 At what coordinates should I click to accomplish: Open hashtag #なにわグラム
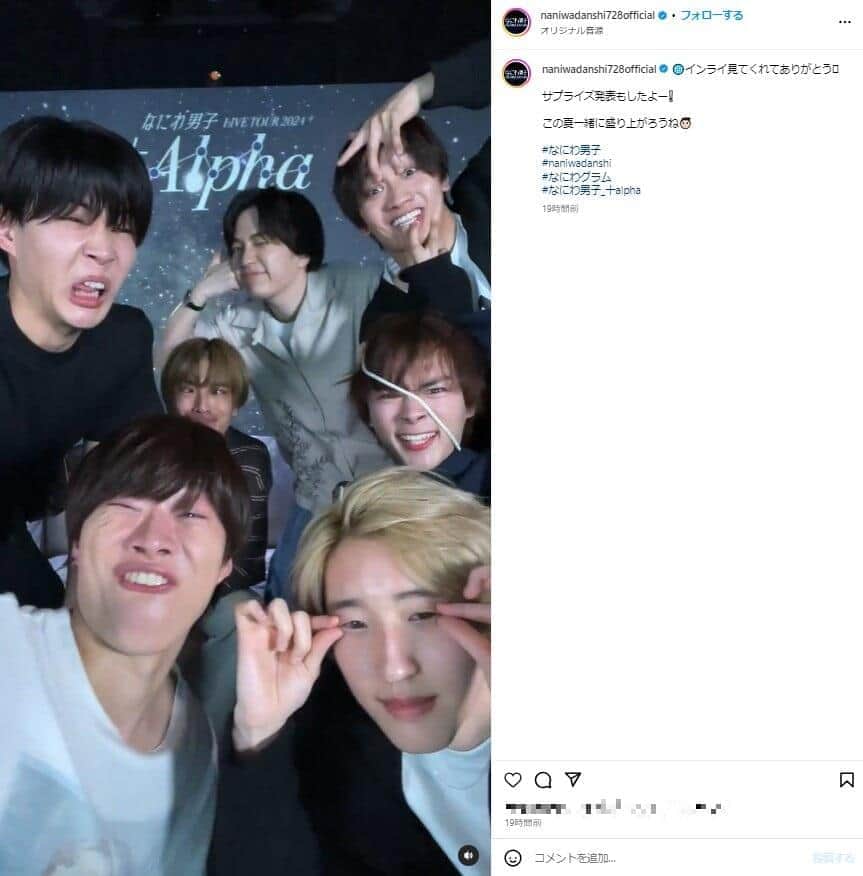pos(575,176)
